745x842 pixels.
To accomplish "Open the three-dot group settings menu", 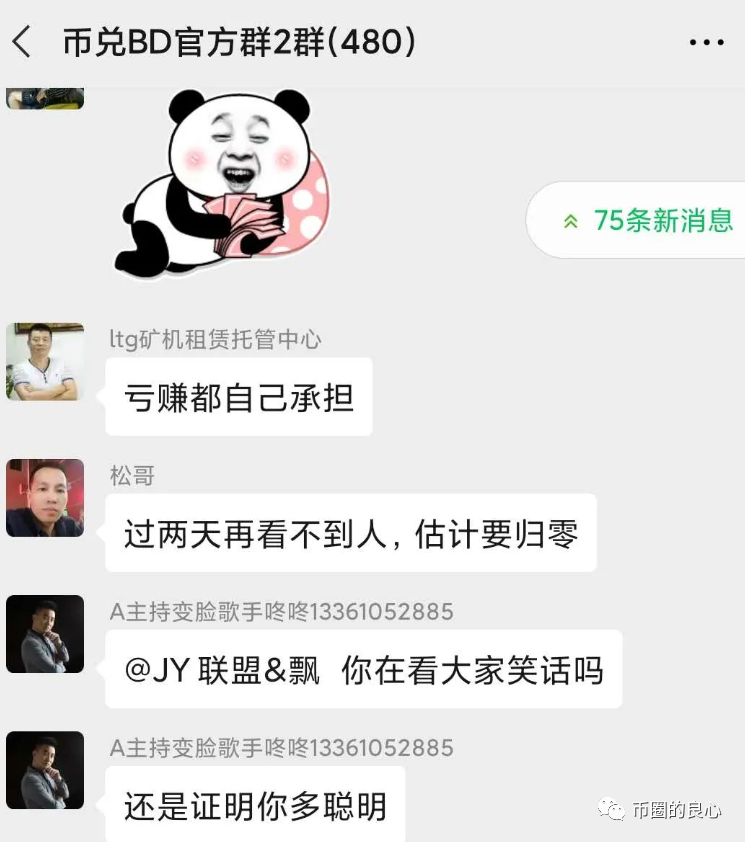I will [x=707, y=42].
